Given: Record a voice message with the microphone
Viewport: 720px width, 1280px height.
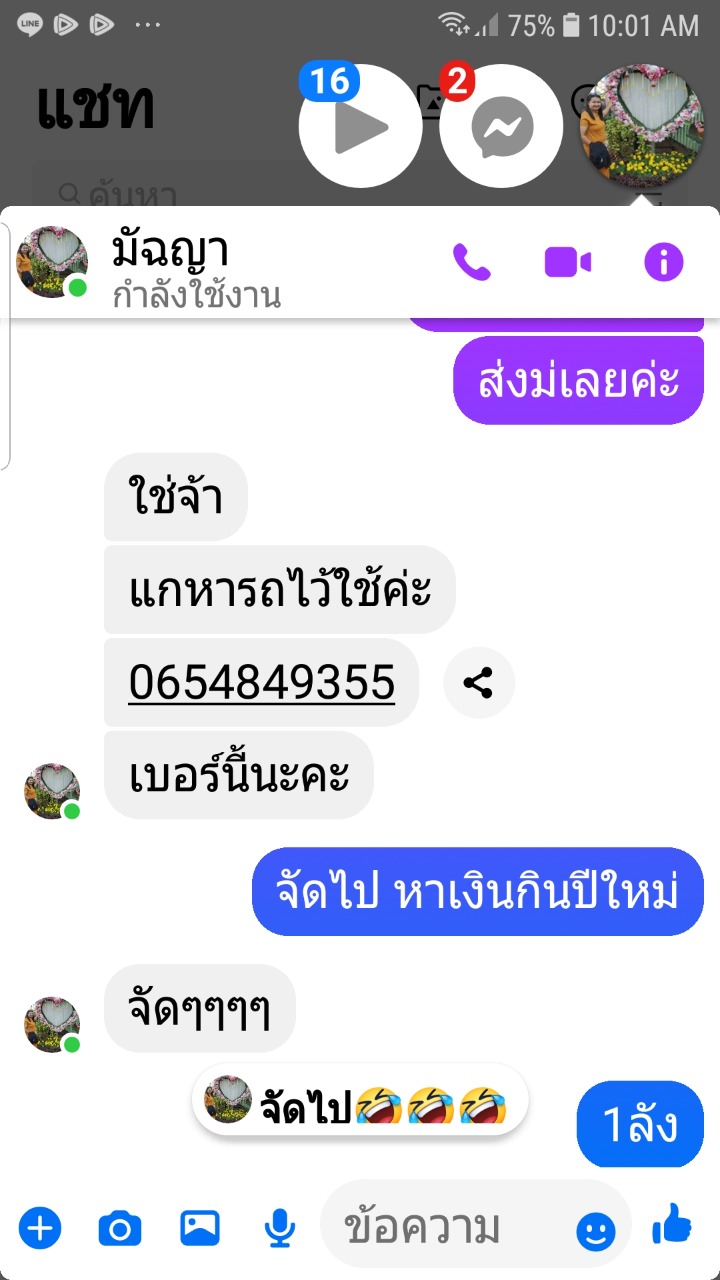Looking at the screenshot, I should (280, 1228).
